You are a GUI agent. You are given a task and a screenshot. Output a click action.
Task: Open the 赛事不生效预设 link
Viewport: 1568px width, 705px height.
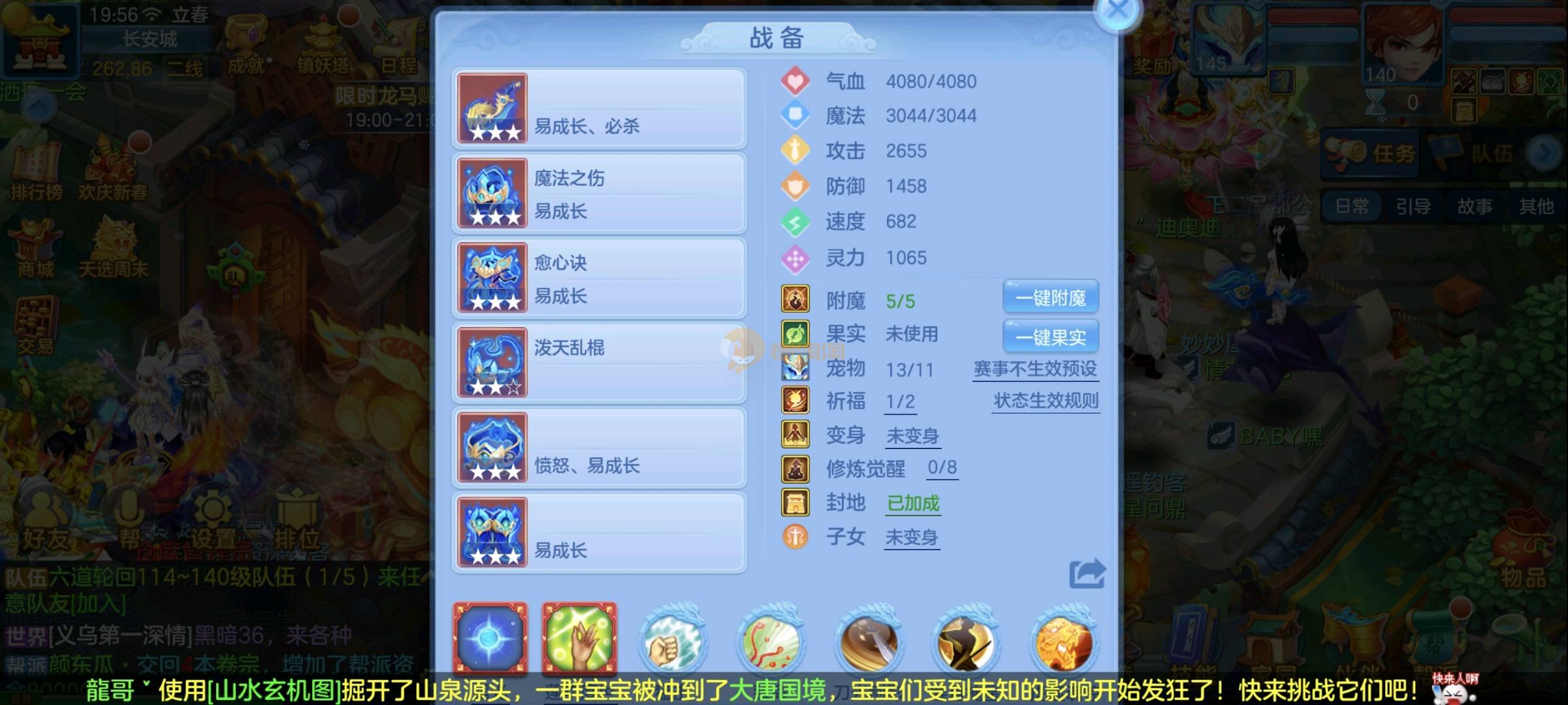[1035, 369]
